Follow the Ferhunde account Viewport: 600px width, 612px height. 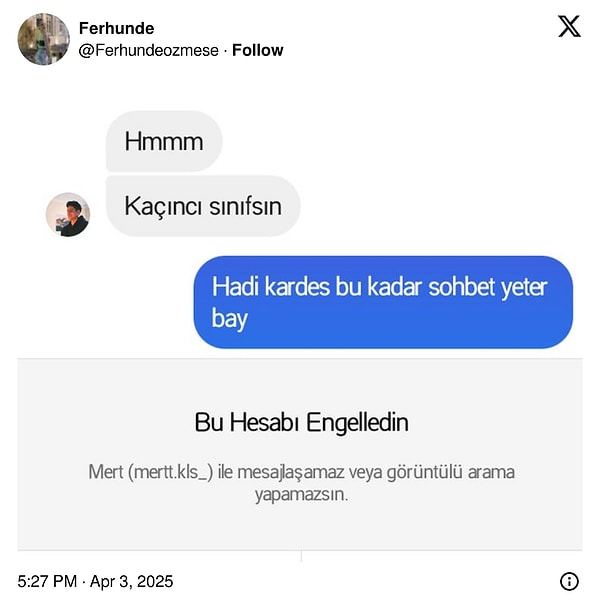pyautogui.click(x=257, y=50)
